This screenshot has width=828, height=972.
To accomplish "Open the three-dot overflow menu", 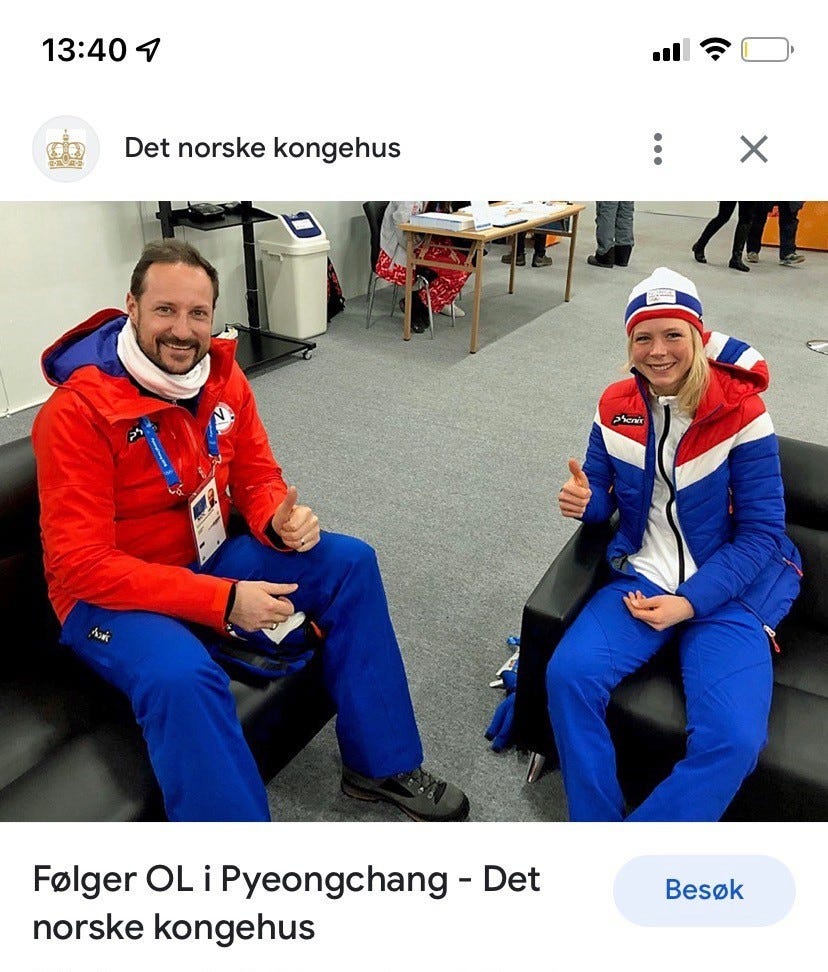I will pos(657,149).
